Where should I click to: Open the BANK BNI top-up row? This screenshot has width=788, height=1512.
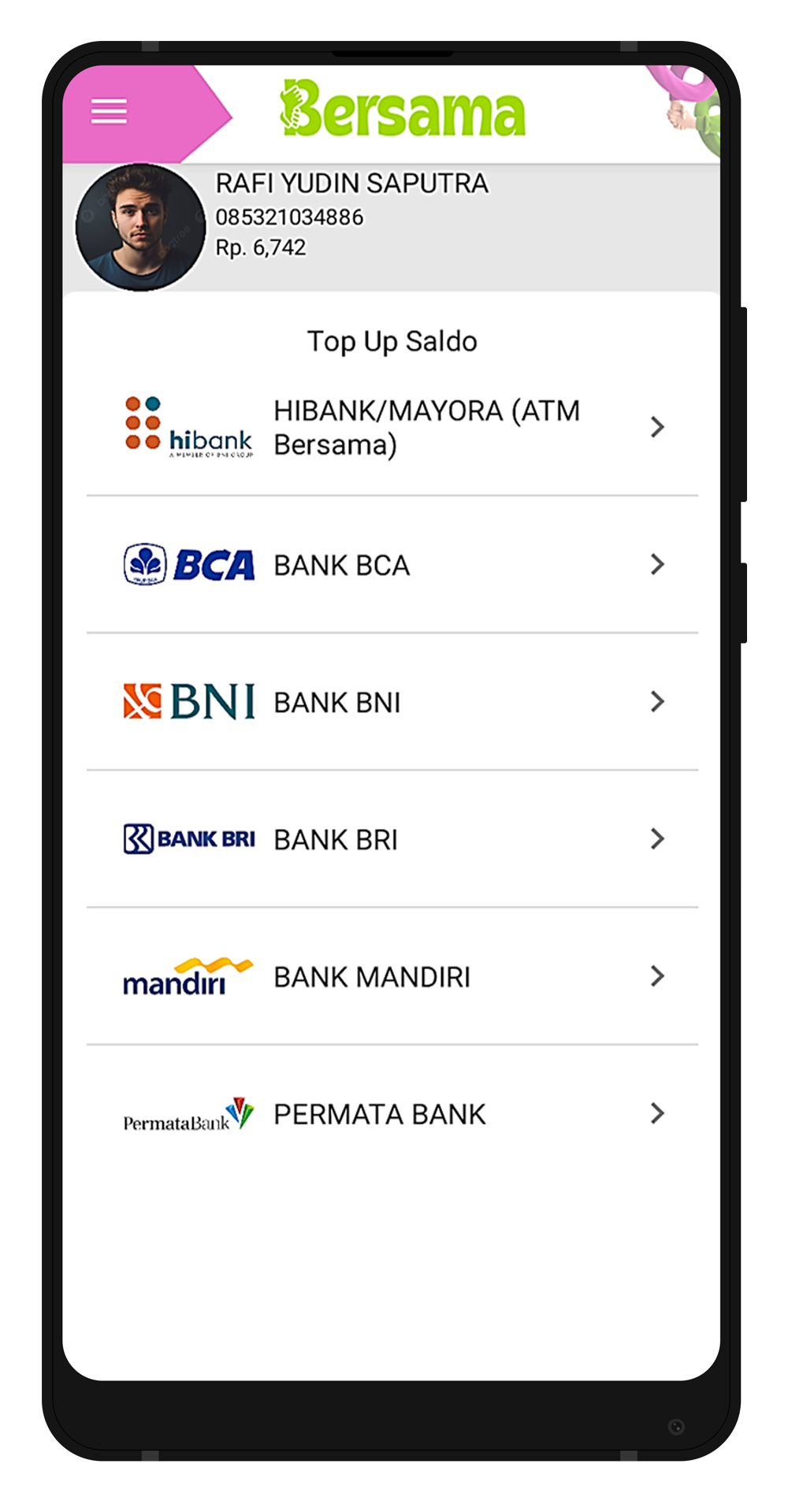pyautogui.click(x=392, y=702)
